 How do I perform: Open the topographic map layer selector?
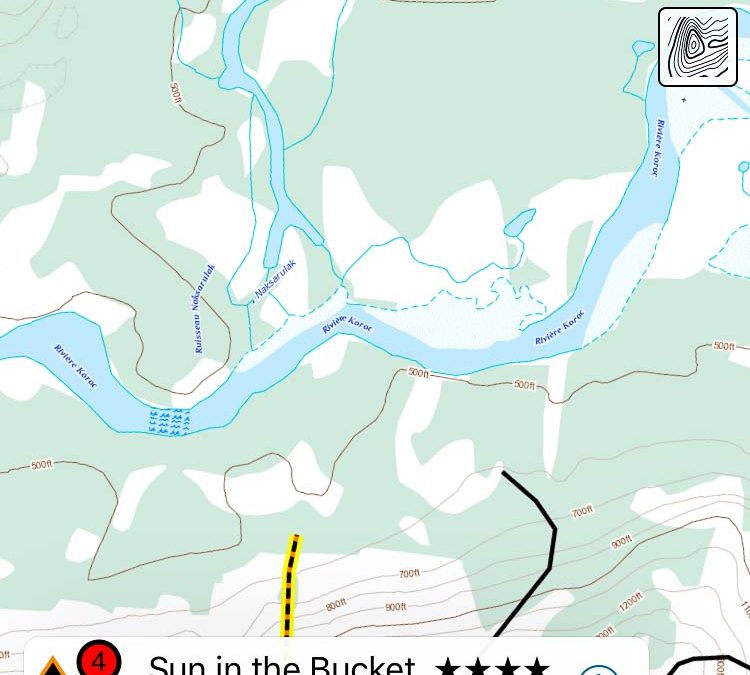click(x=697, y=47)
